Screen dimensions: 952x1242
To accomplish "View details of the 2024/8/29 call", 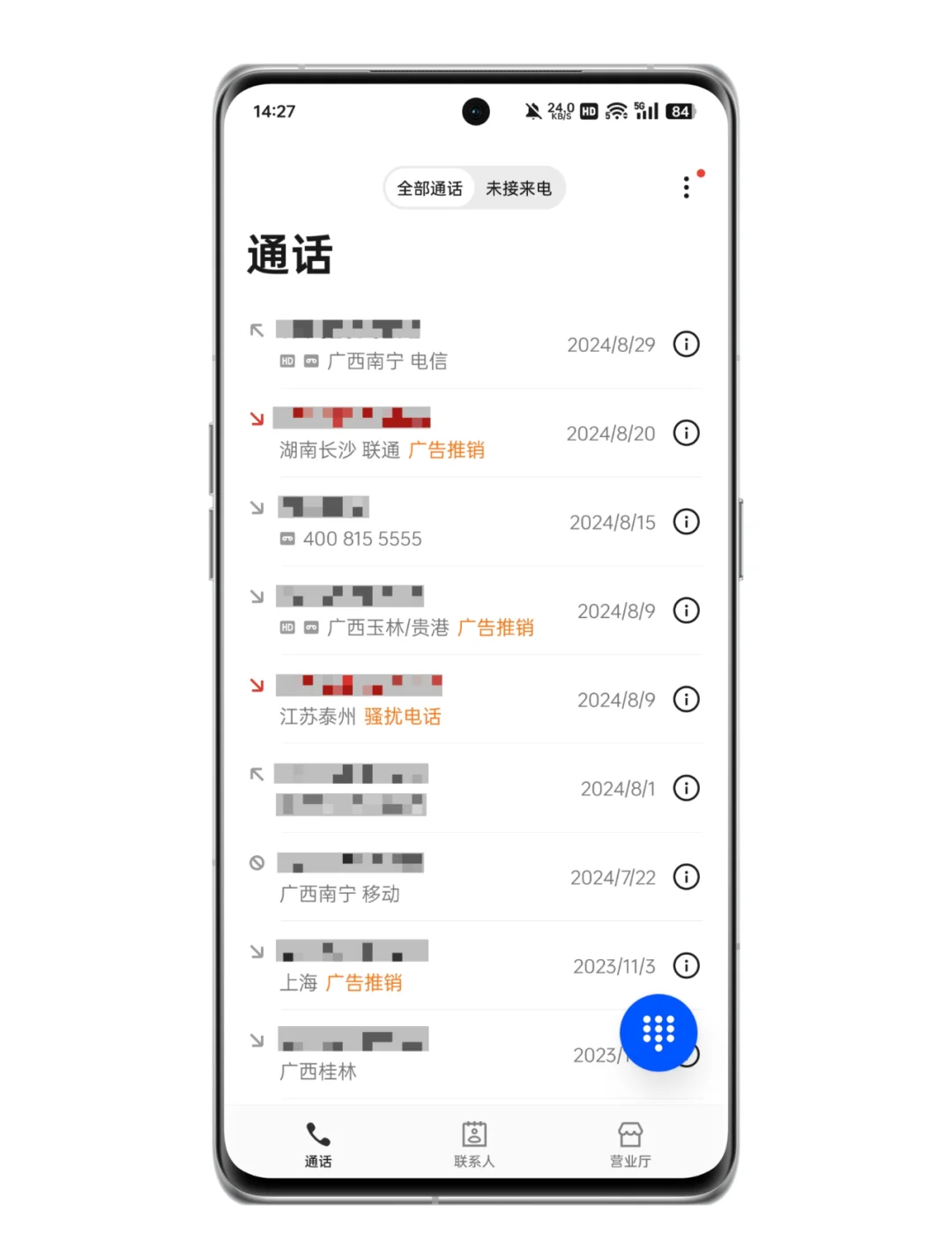I will [x=686, y=344].
